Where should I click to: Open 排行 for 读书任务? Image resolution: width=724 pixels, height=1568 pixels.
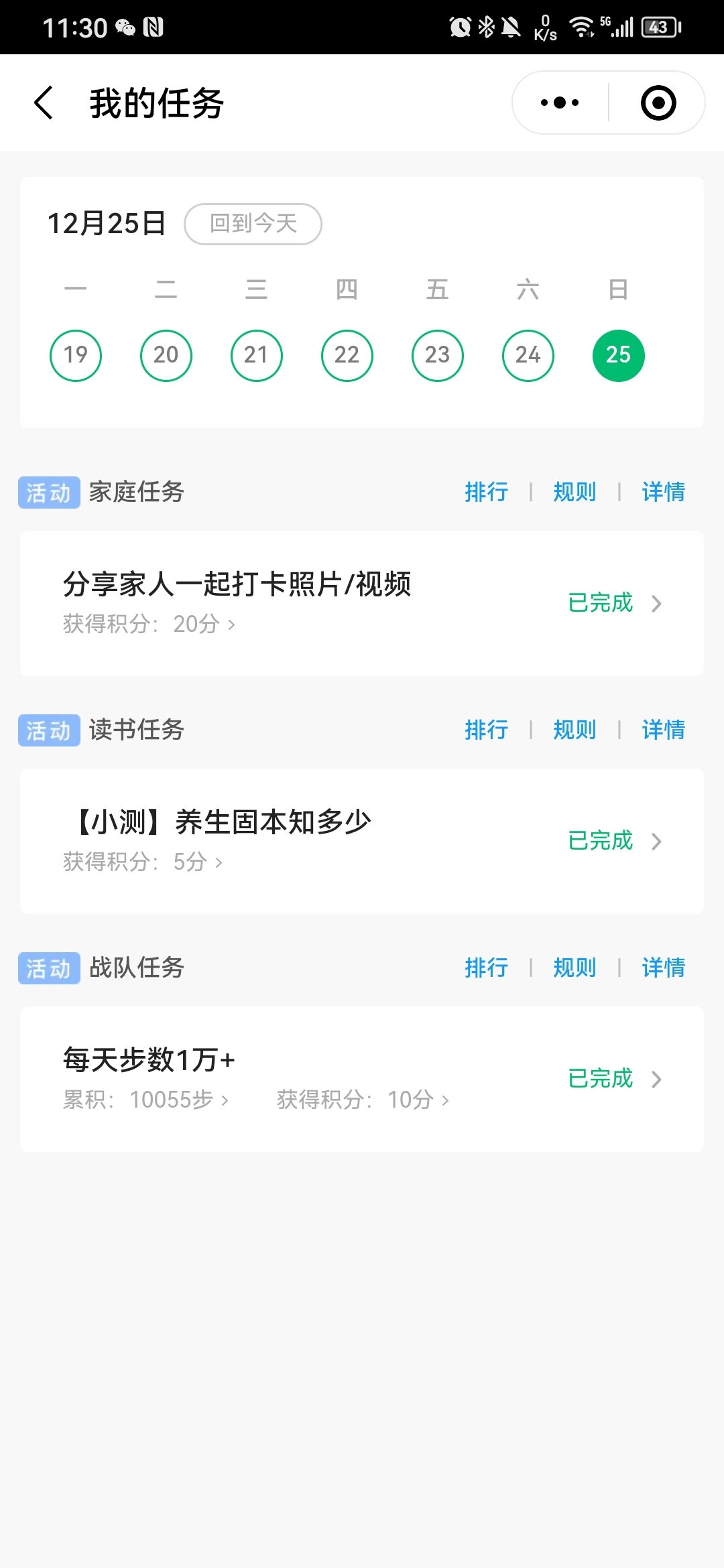pyautogui.click(x=487, y=730)
